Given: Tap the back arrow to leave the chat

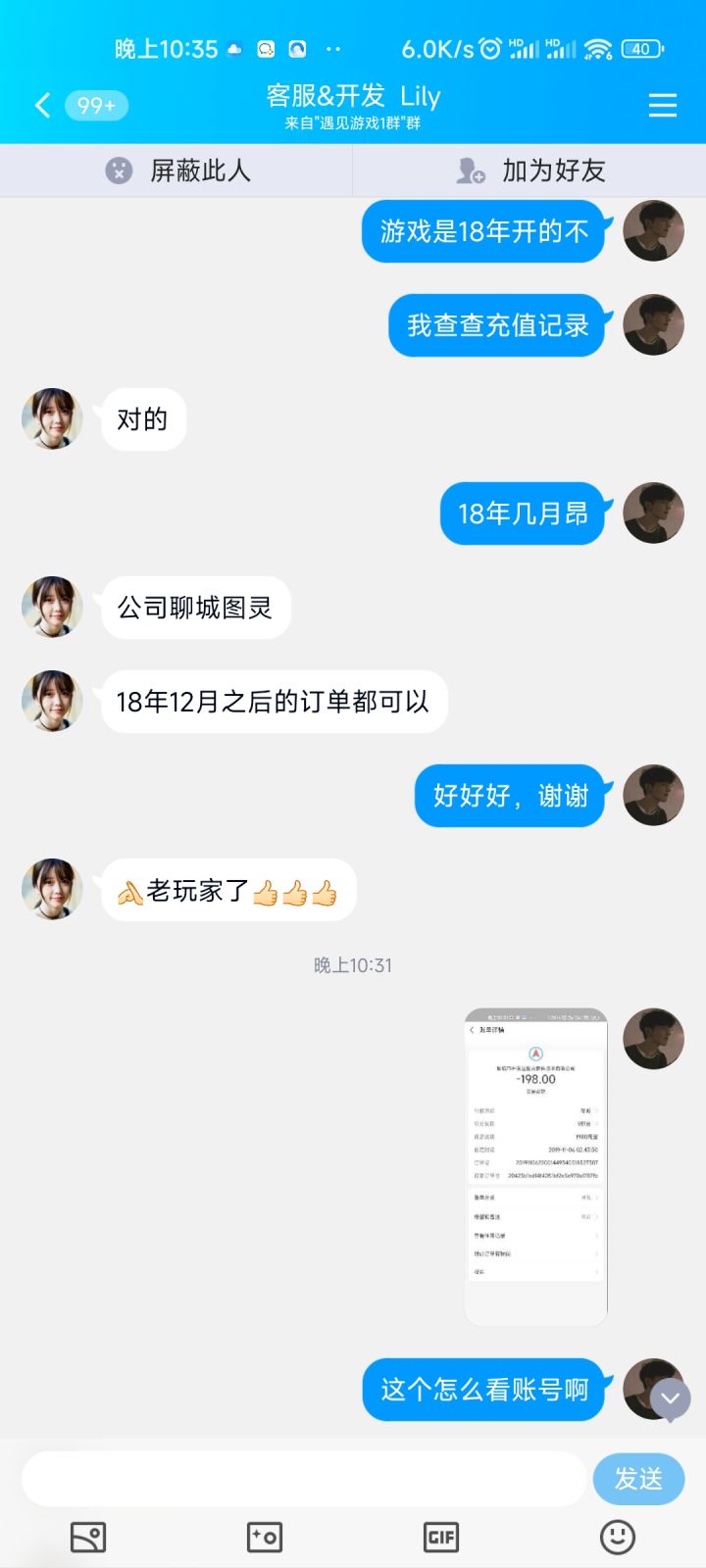Looking at the screenshot, I should pos(41,105).
